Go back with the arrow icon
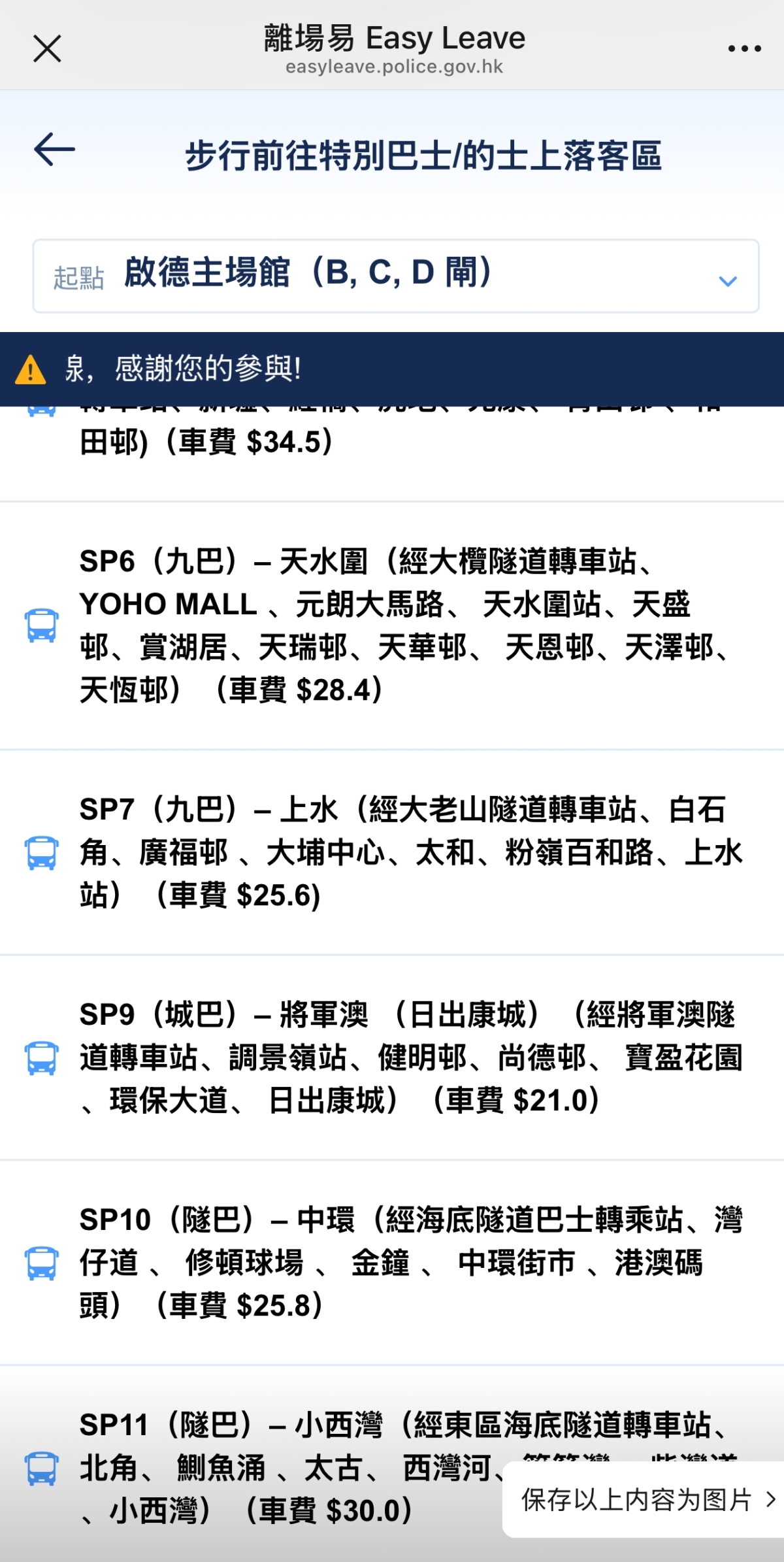 54,150
